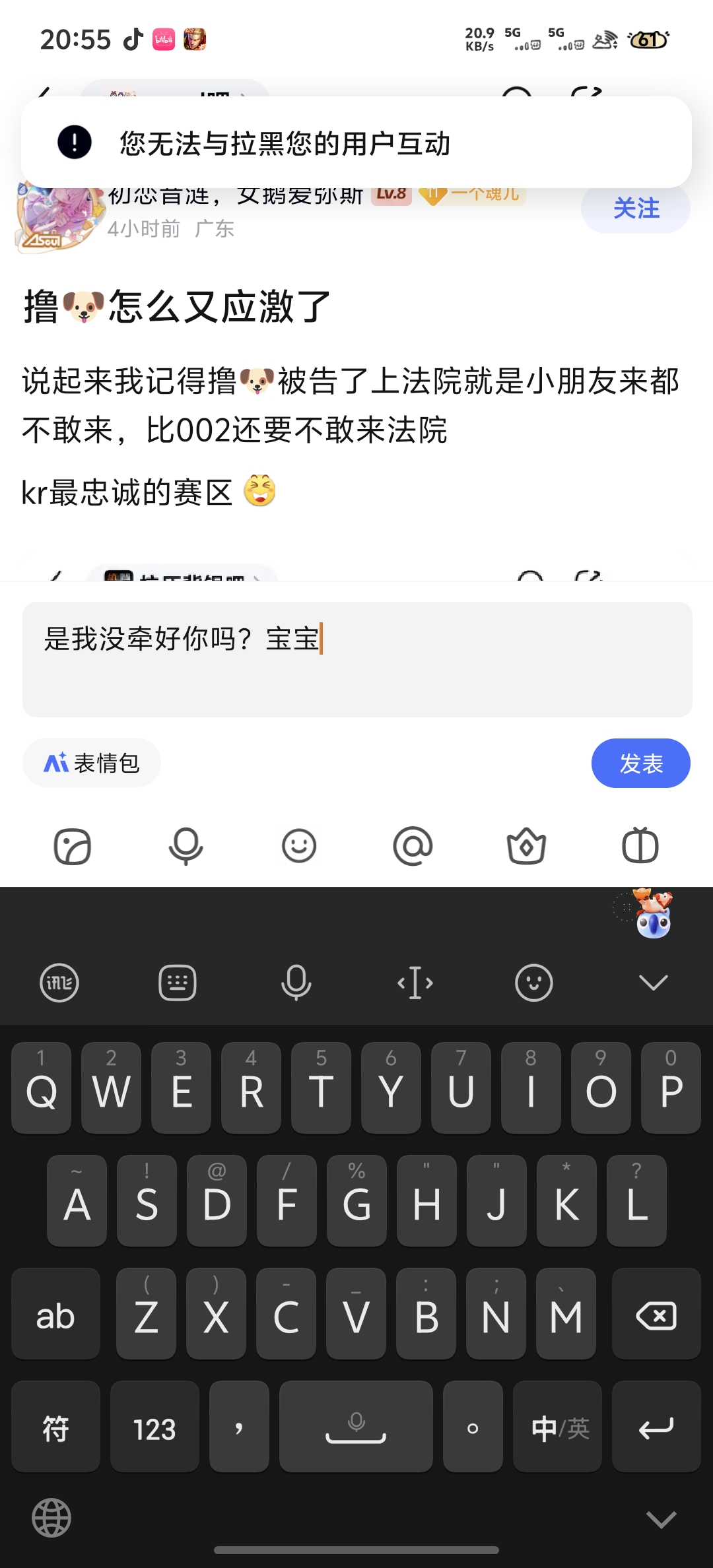Image resolution: width=713 pixels, height=1568 pixels.
Task: Open the crown icon in the comment toolbar
Action: click(526, 846)
